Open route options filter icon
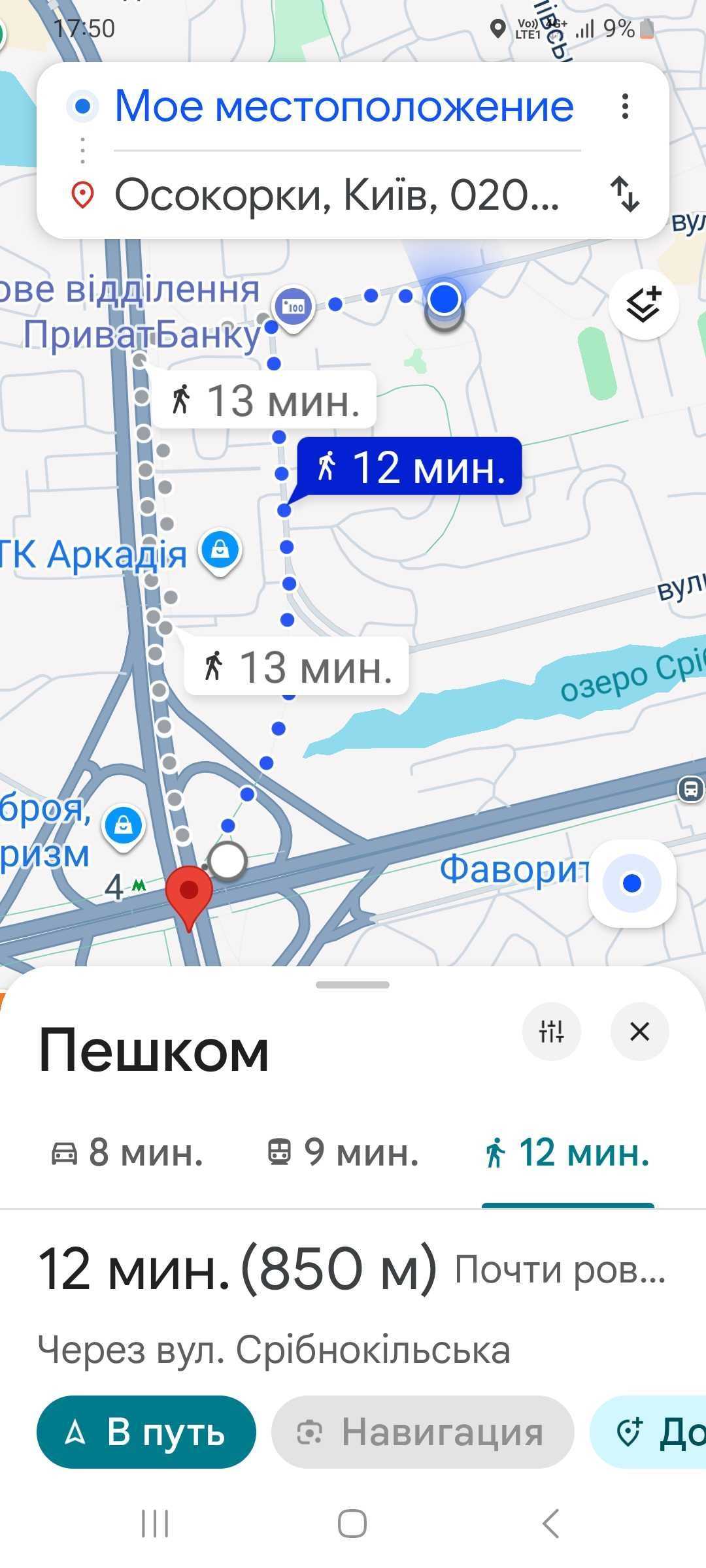This screenshot has height=1568, width=706. point(551,1032)
